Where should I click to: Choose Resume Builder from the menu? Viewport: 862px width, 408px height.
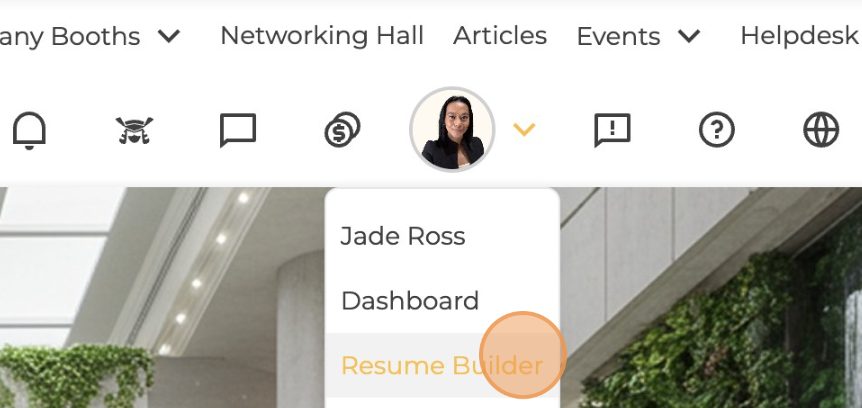coord(441,365)
